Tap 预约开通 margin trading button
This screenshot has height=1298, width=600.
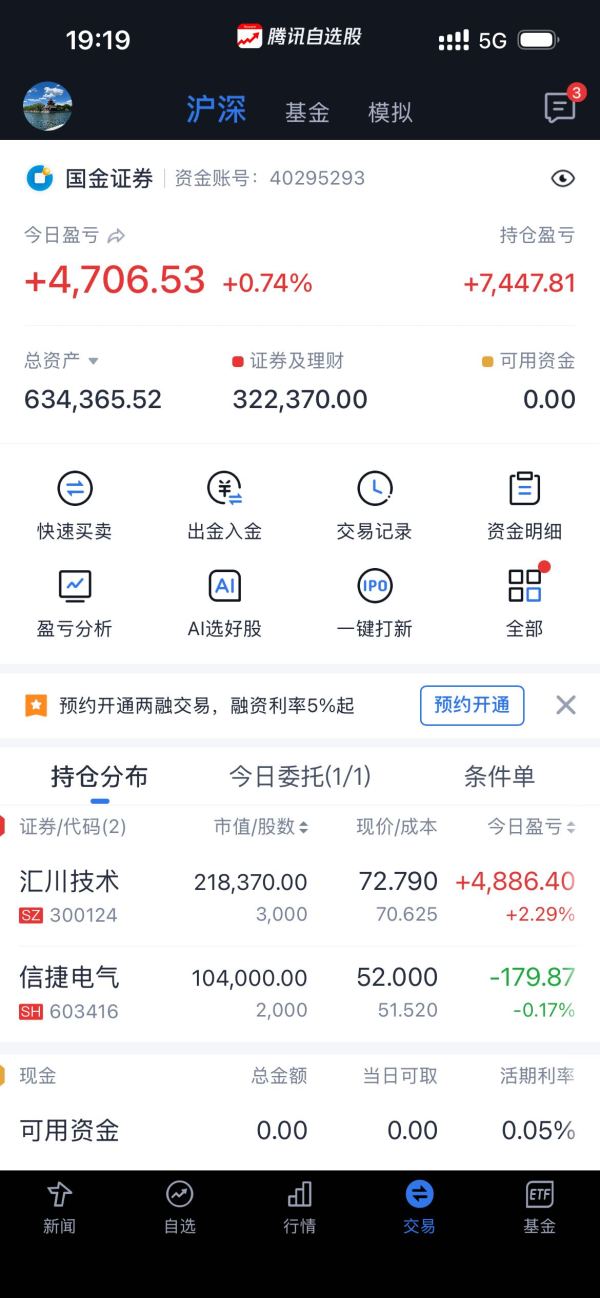tap(472, 705)
